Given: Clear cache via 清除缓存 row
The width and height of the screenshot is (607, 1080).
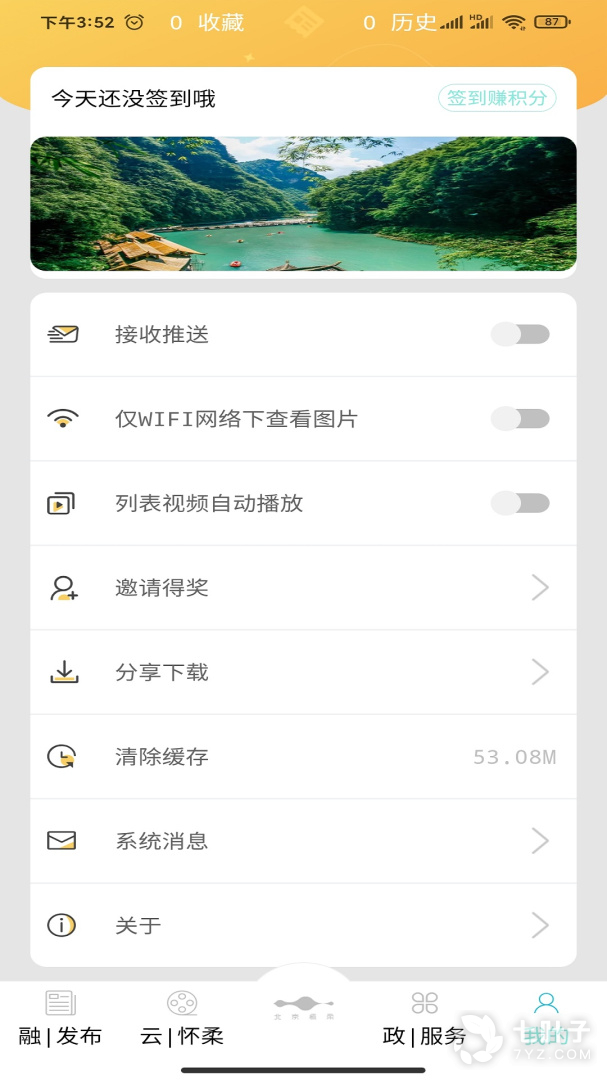Looking at the screenshot, I should click(303, 757).
